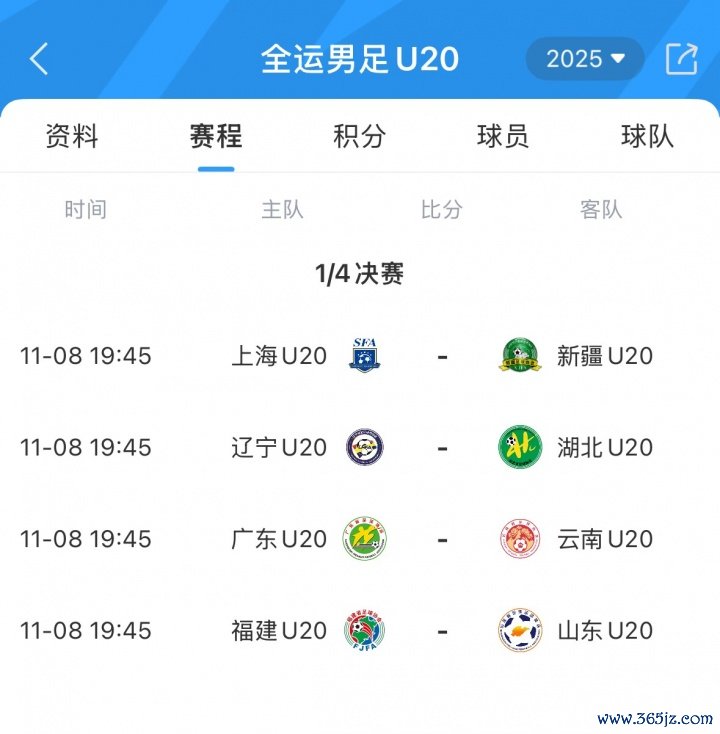Switch to the 资料 tab
This screenshot has height=734, width=720.
[72, 137]
